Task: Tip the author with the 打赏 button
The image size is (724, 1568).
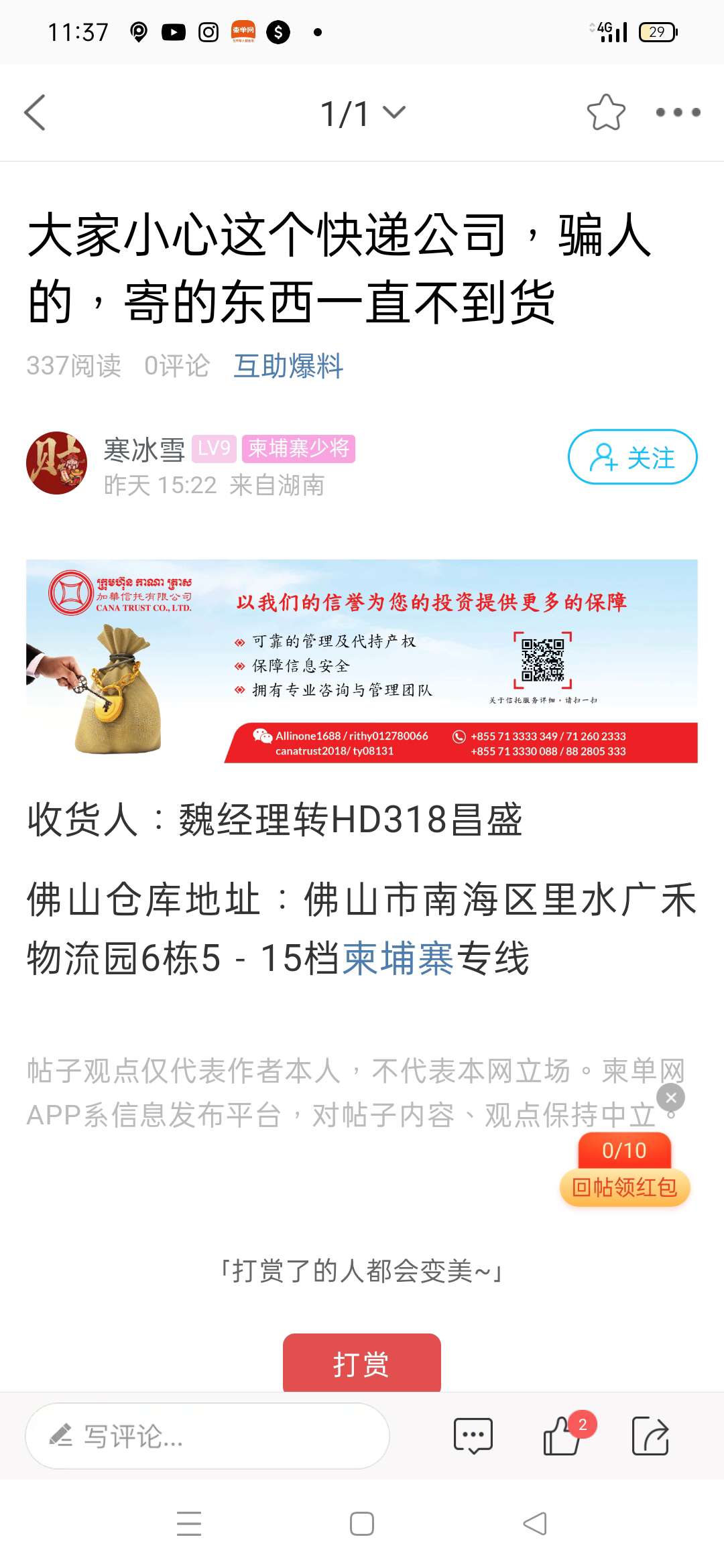Action: [361, 1363]
